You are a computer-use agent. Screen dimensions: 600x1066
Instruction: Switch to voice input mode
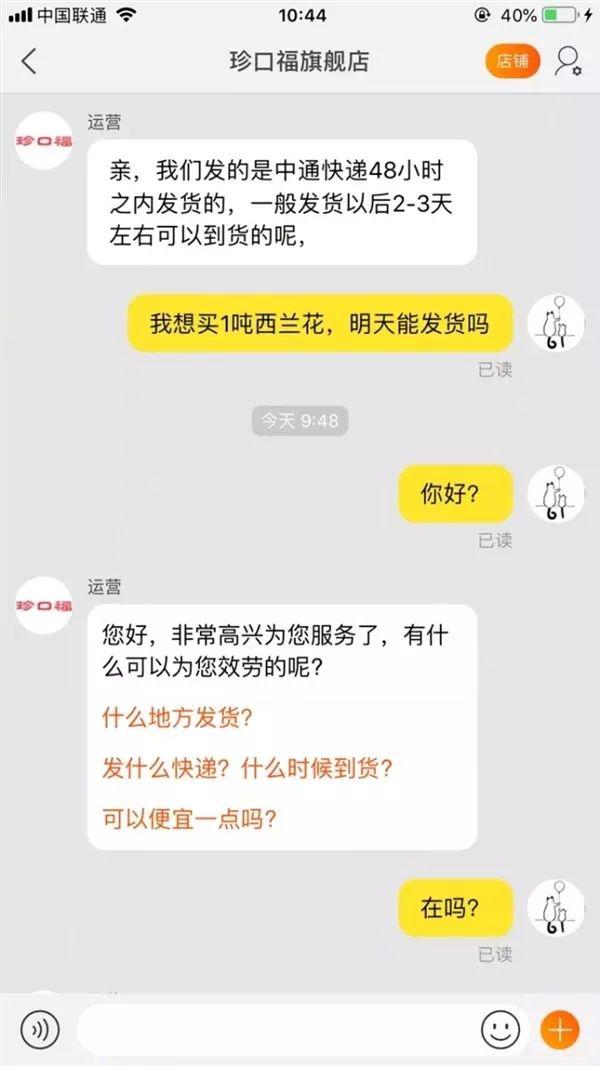(40, 1029)
